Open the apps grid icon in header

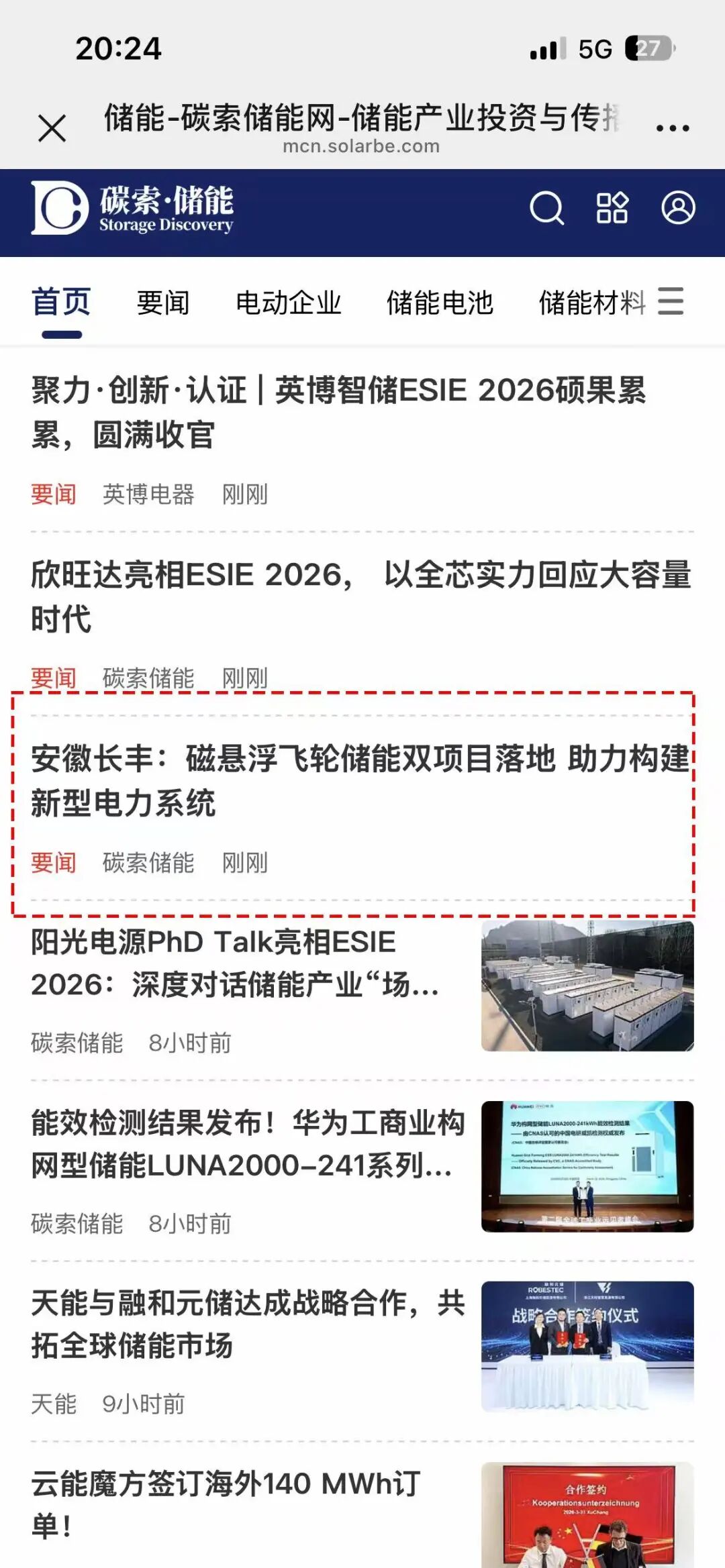(x=613, y=210)
